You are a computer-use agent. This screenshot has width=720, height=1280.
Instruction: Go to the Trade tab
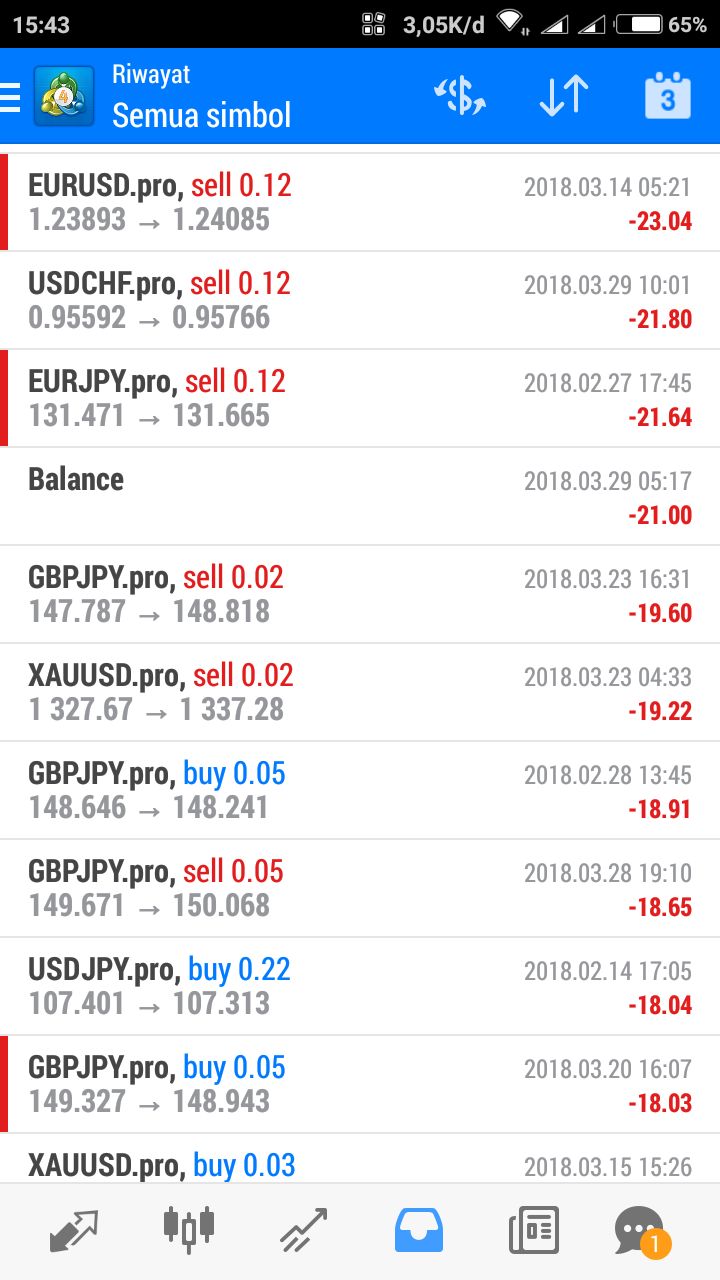pyautogui.click(x=303, y=1230)
